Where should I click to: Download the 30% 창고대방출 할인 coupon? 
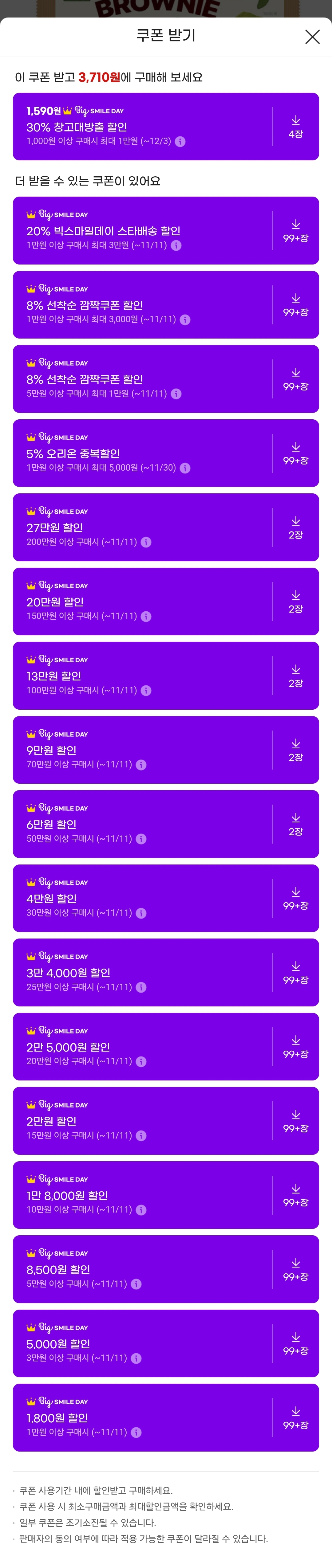click(295, 127)
